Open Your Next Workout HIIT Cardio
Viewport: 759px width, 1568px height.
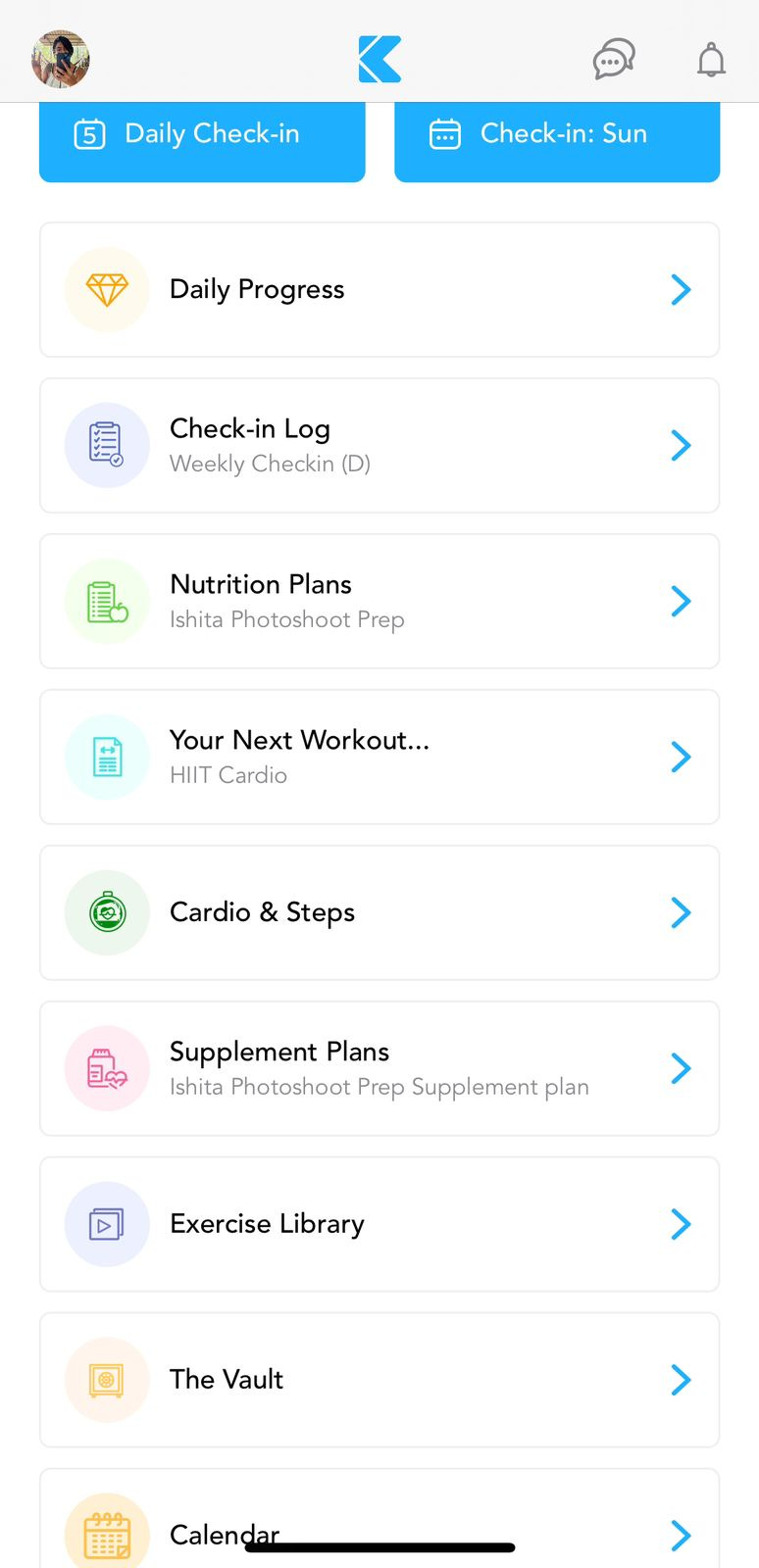[379, 758]
